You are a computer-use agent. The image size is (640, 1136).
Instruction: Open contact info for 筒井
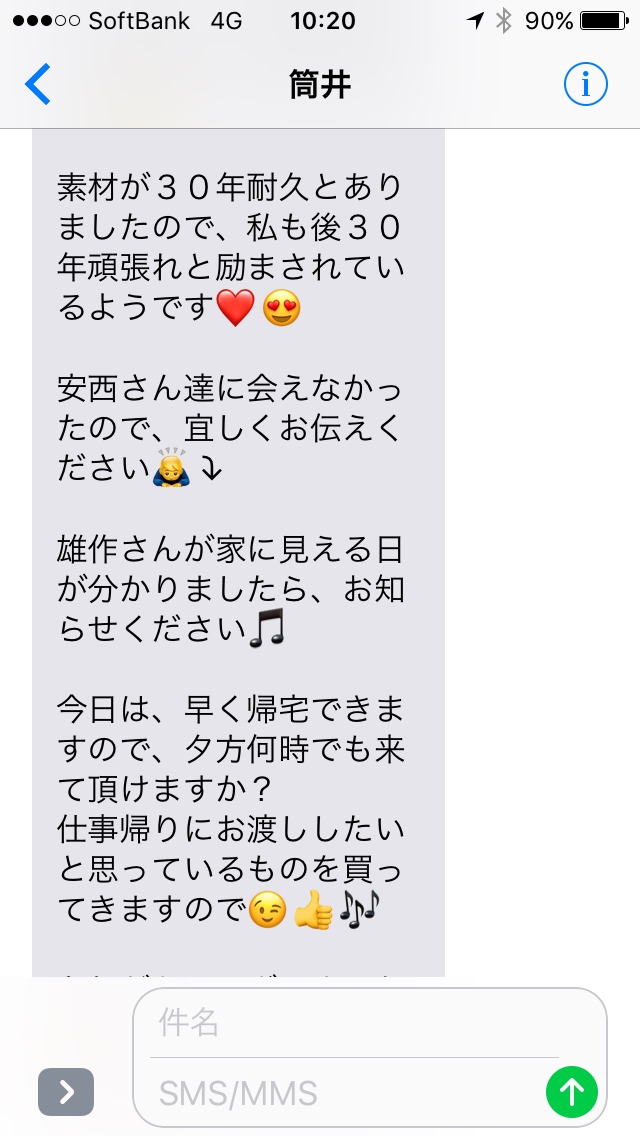tap(586, 85)
